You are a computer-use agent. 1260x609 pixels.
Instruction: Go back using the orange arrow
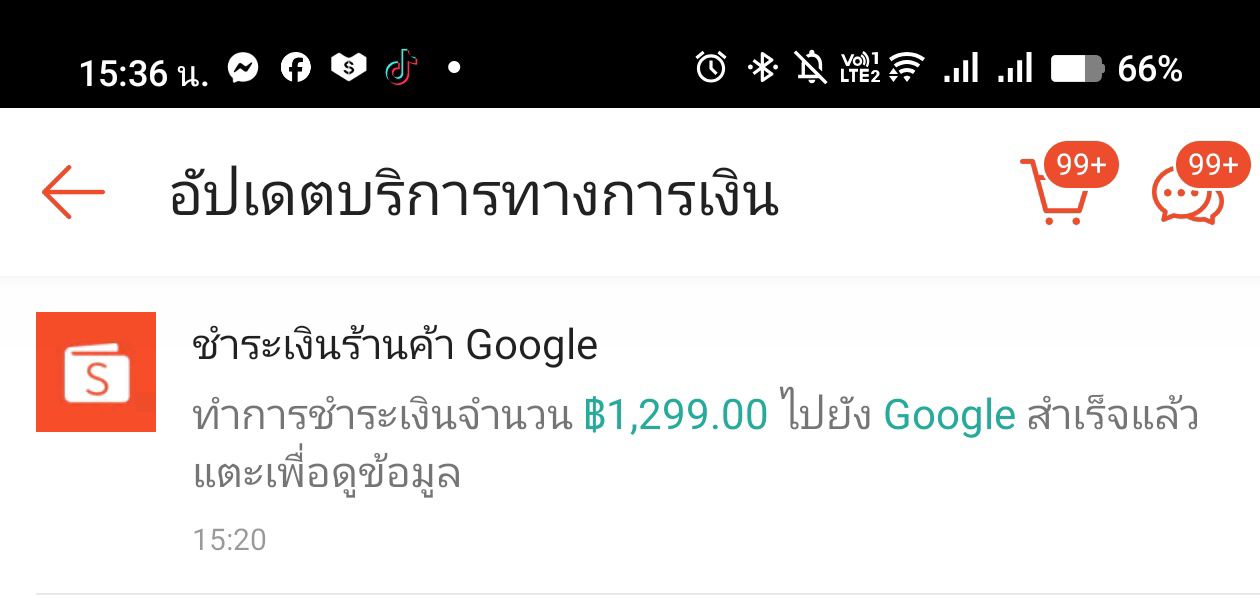coord(73,191)
